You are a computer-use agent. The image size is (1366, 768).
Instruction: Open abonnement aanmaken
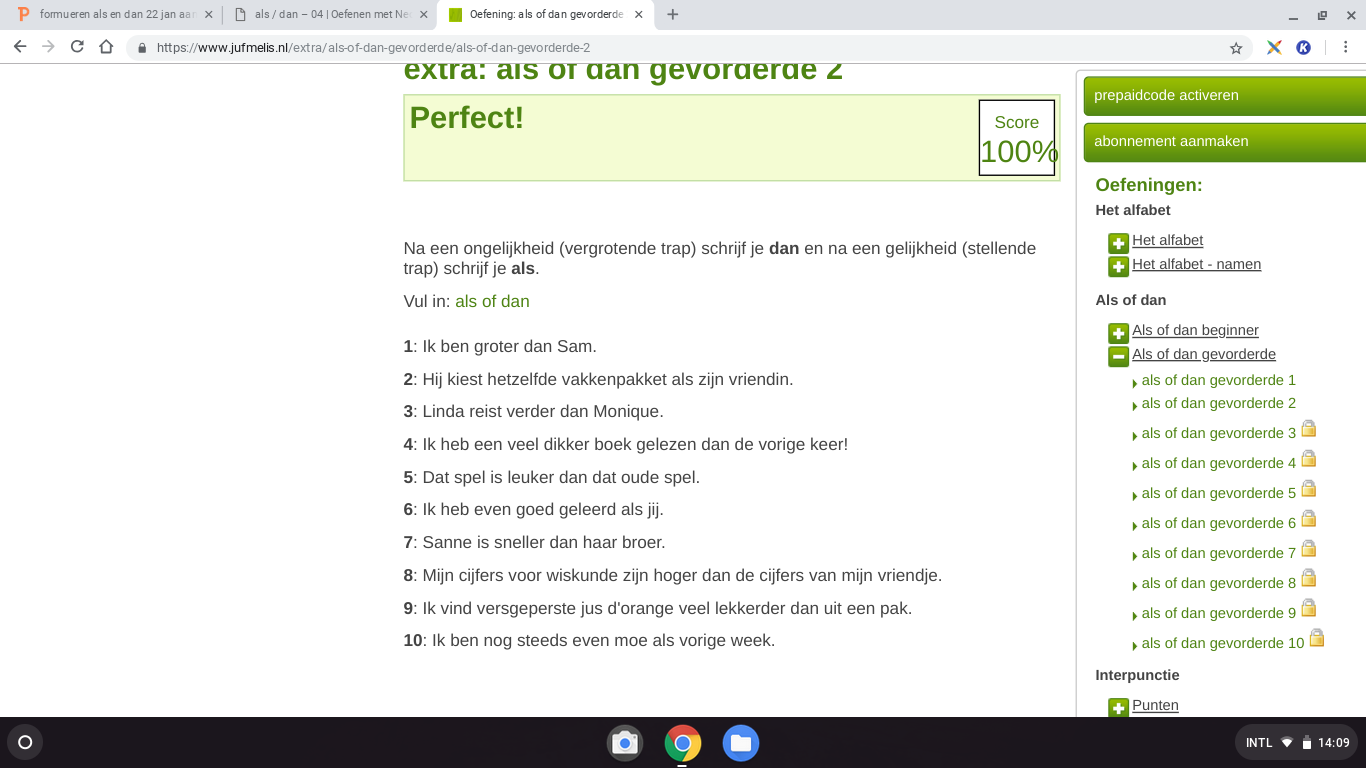[x=1224, y=142]
